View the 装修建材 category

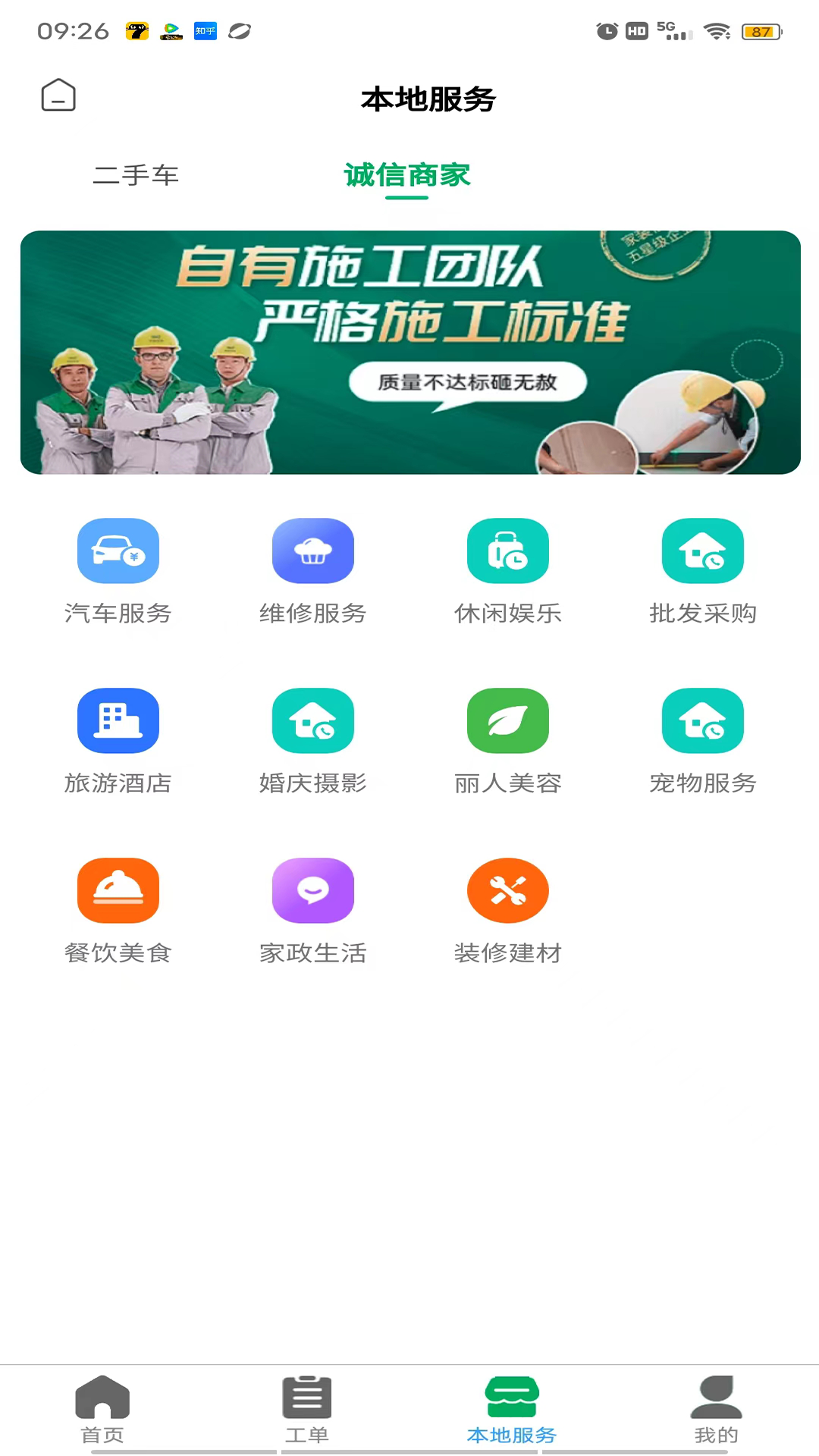pyautogui.click(x=508, y=911)
